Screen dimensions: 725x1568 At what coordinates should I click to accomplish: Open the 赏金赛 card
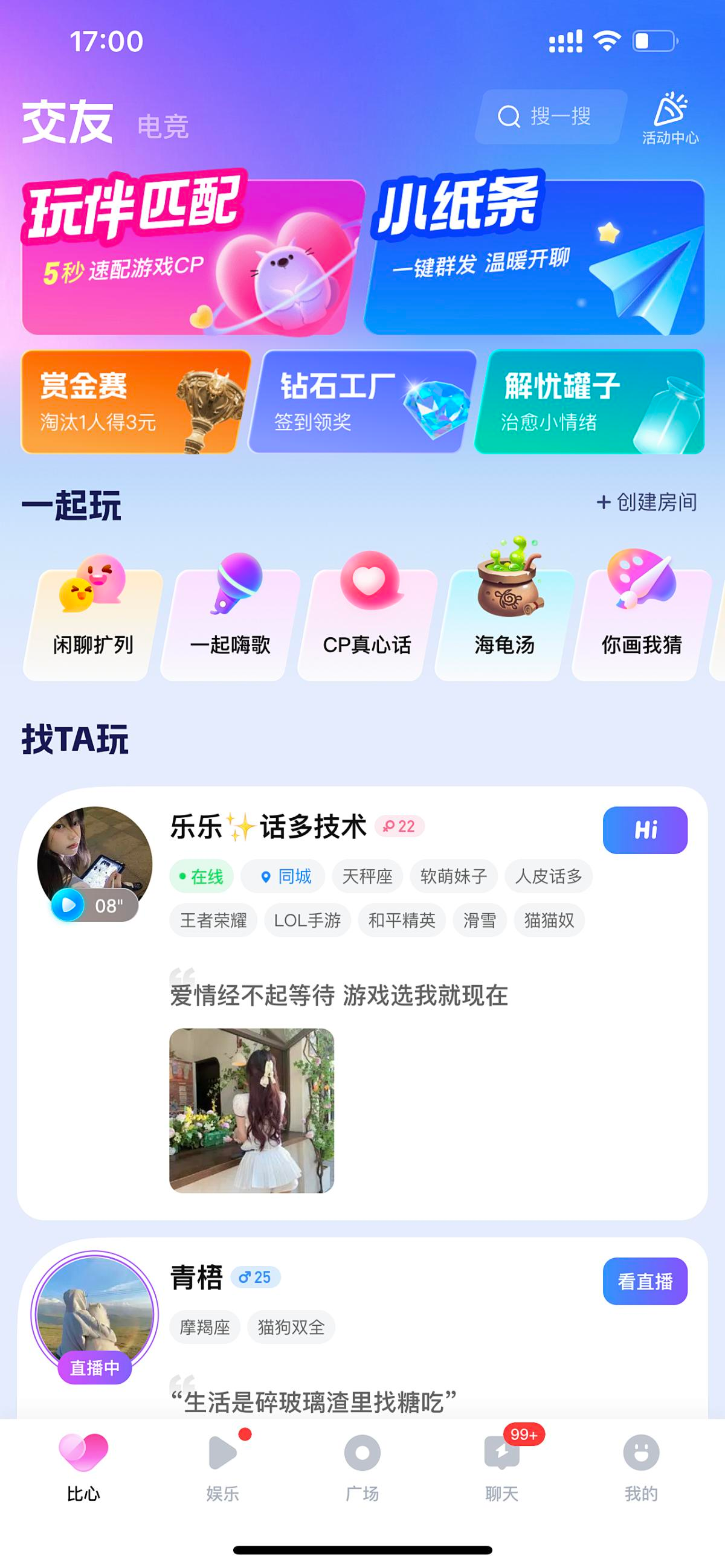136,402
